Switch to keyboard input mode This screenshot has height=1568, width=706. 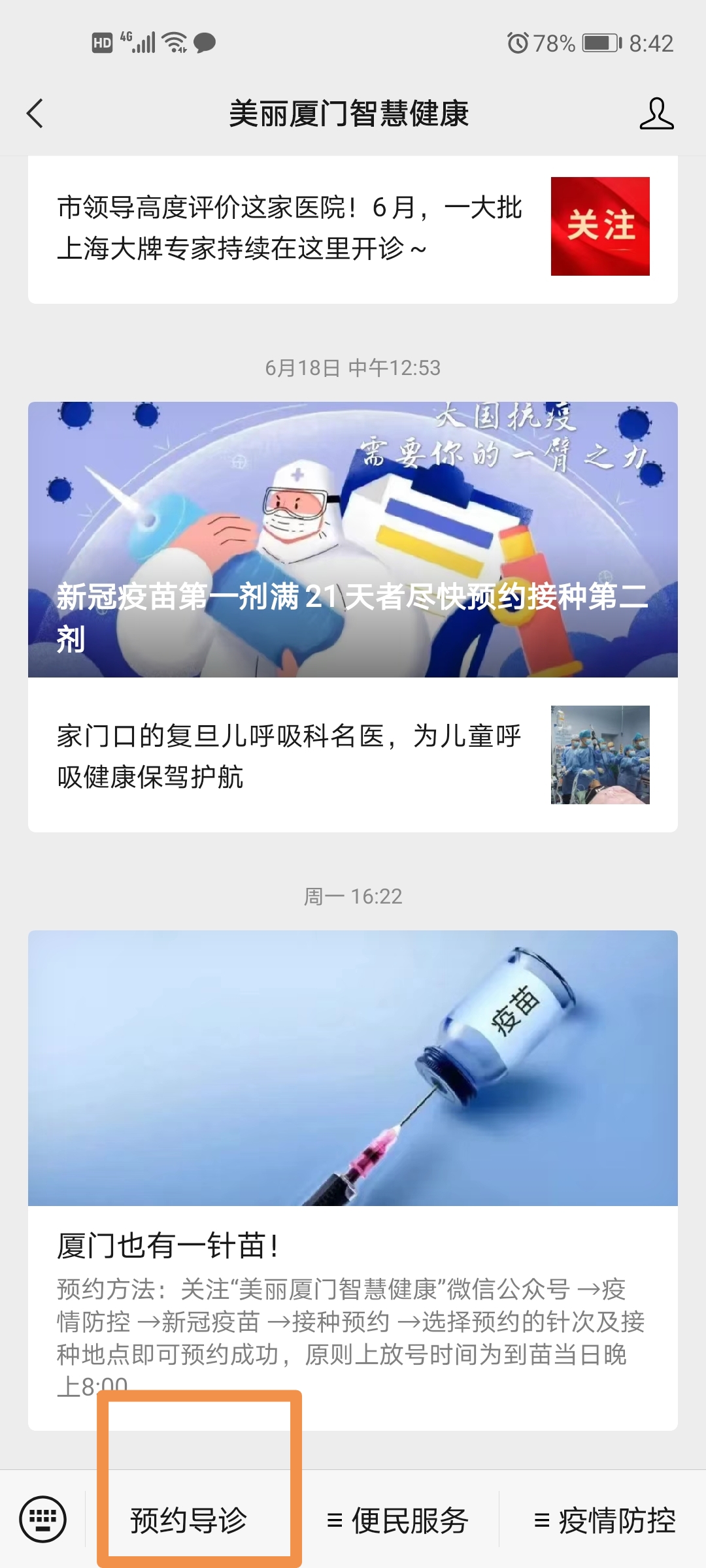coord(43,1518)
